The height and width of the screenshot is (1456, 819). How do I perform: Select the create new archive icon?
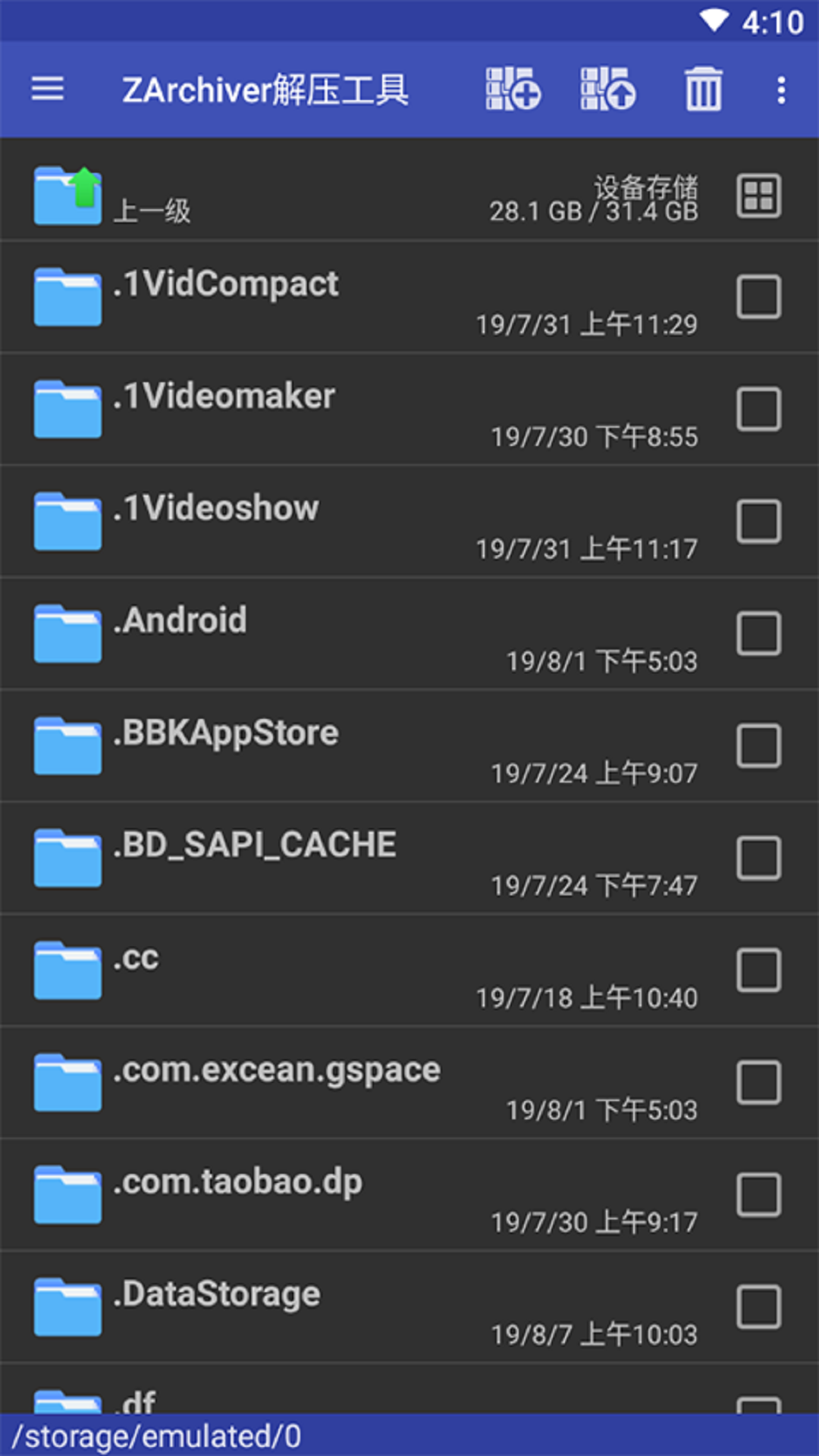point(512,89)
